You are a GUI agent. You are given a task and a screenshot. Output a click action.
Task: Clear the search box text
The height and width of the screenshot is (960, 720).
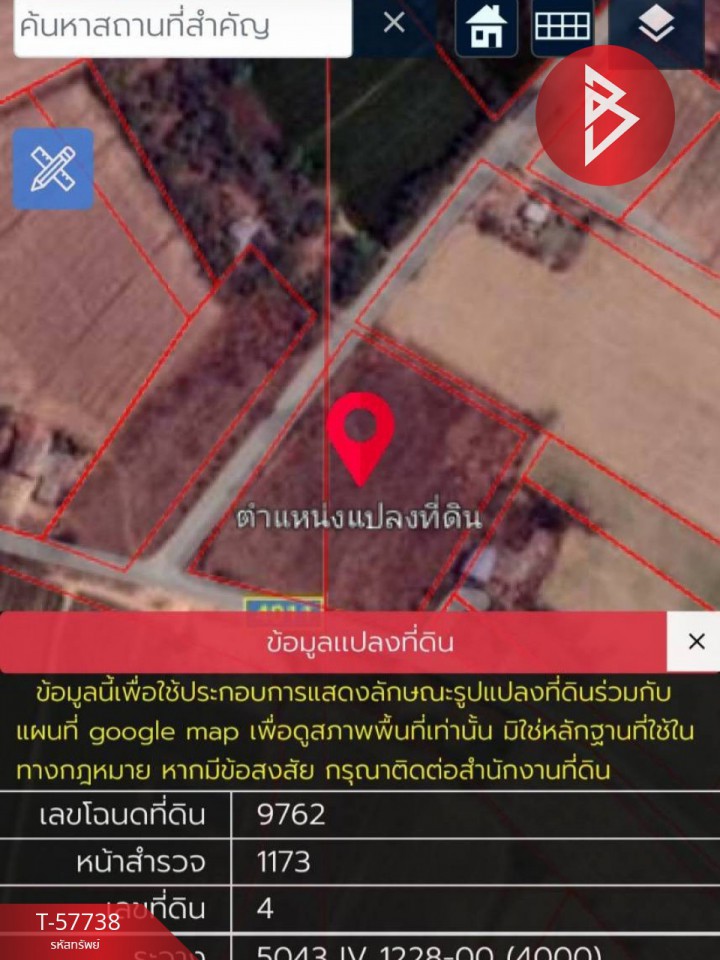point(394,23)
